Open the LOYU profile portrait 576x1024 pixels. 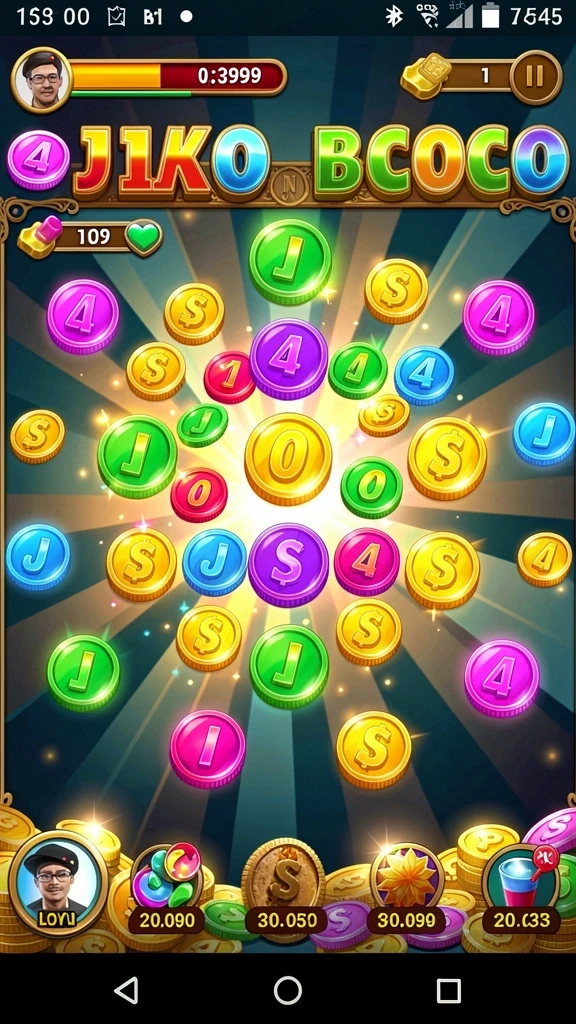58,883
